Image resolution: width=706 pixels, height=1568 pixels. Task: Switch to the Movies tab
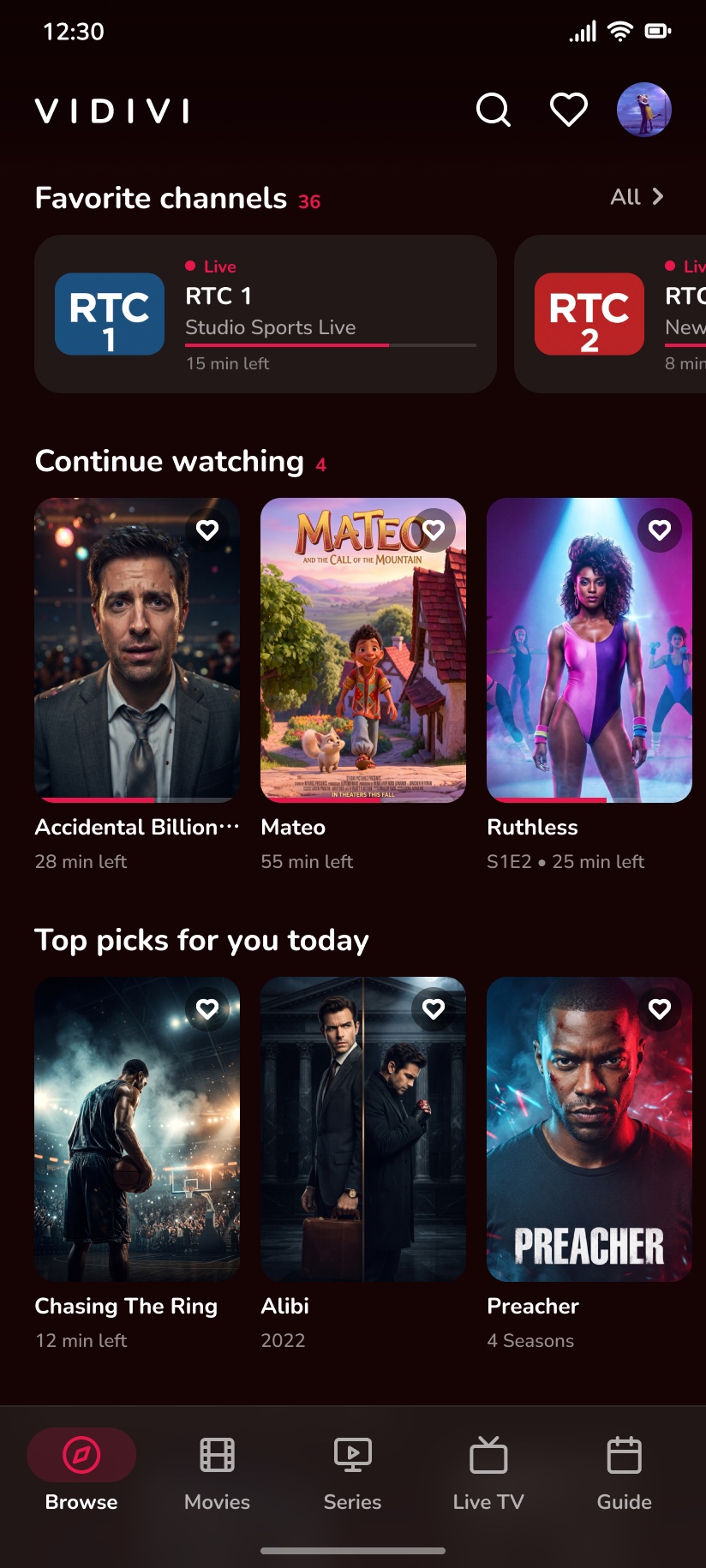tap(217, 1474)
